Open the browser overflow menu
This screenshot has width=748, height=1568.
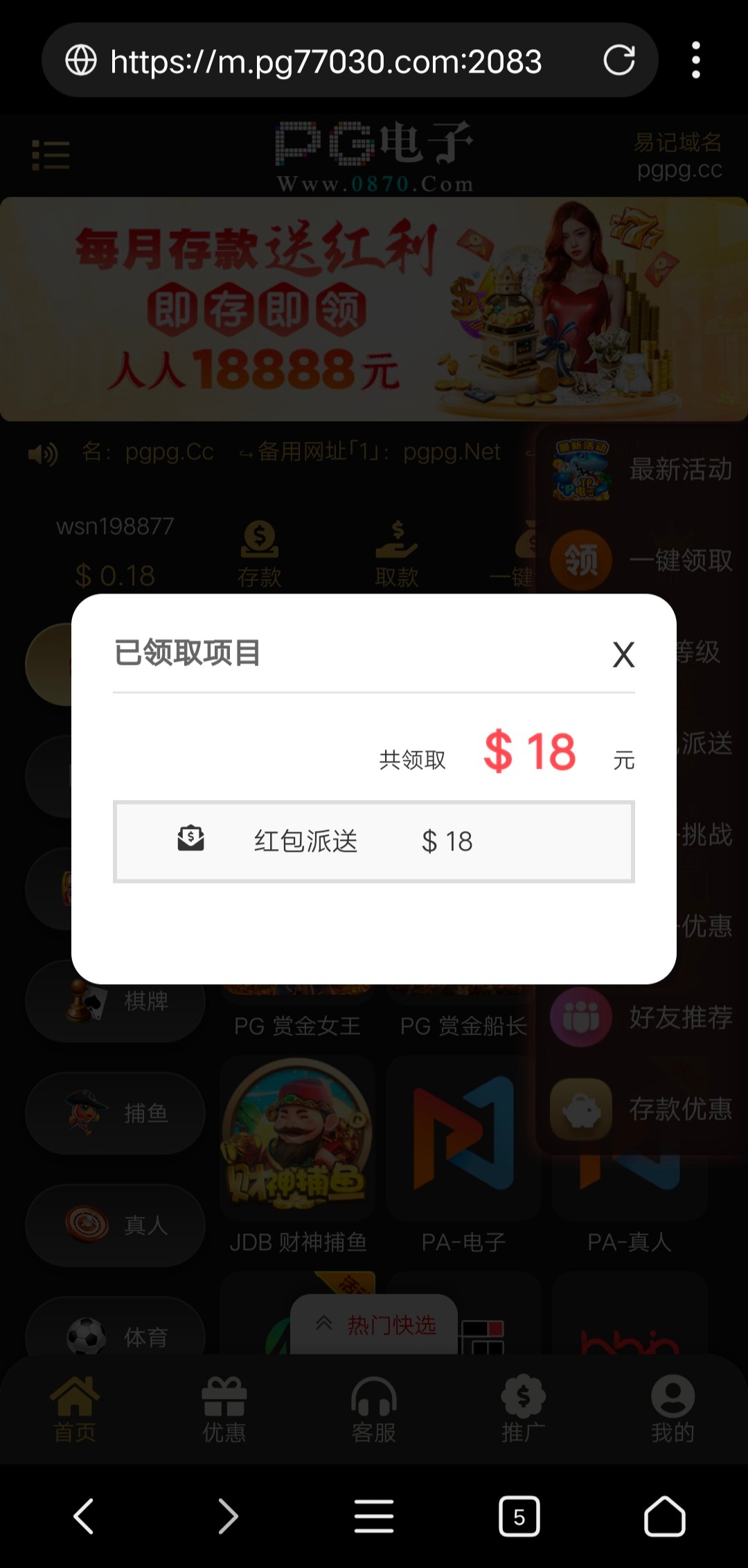(x=695, y=60)
